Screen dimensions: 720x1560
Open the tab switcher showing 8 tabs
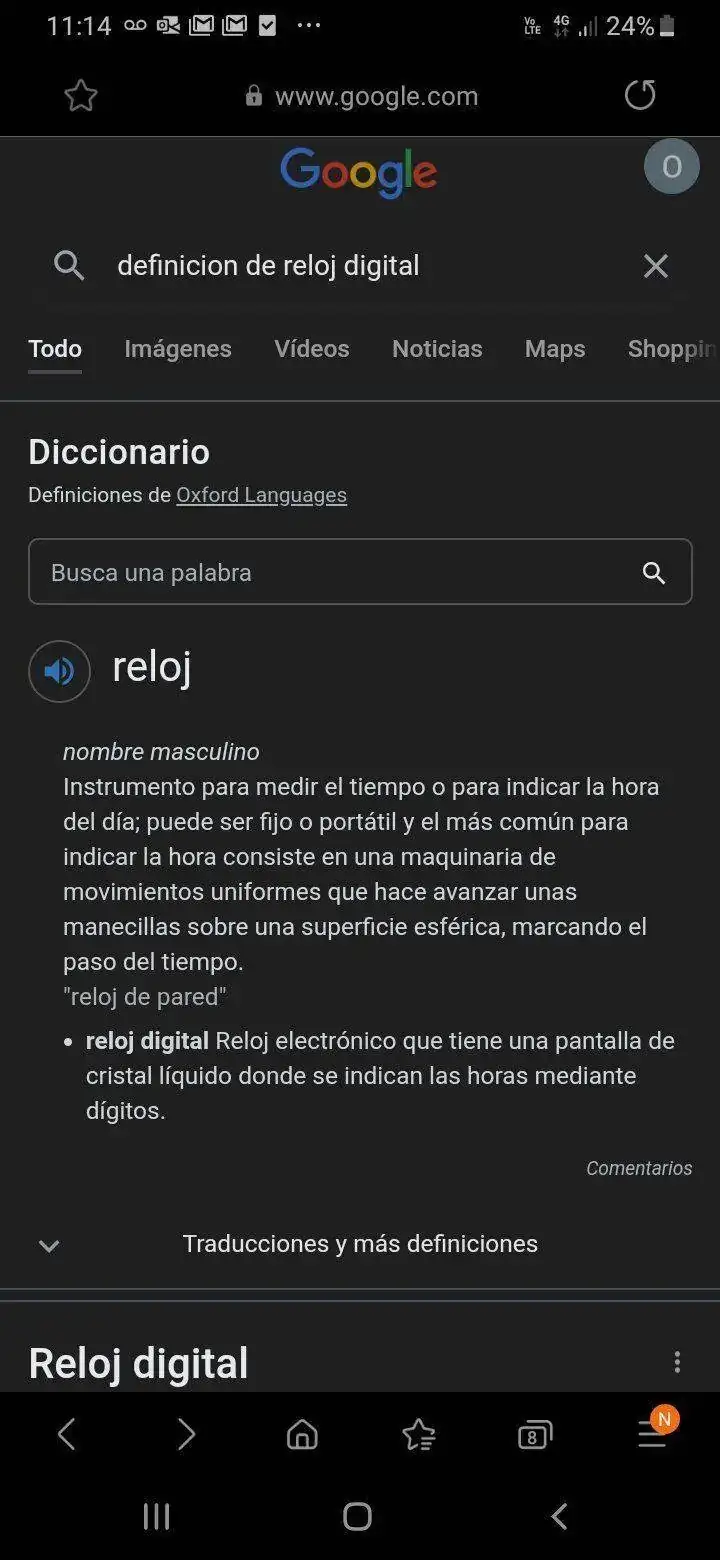click(535, 1436)
